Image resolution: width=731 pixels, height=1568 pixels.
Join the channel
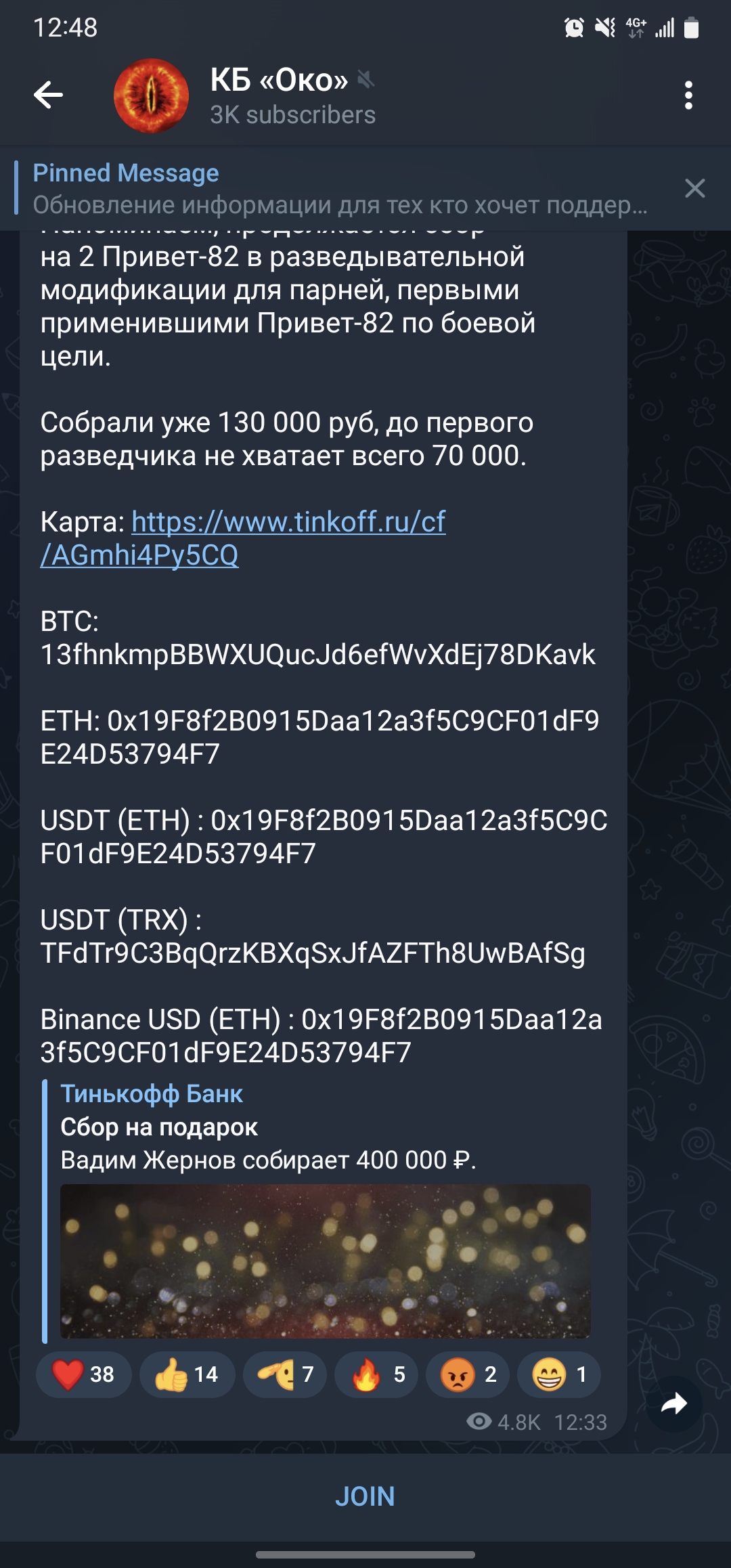pos(365,1496)
